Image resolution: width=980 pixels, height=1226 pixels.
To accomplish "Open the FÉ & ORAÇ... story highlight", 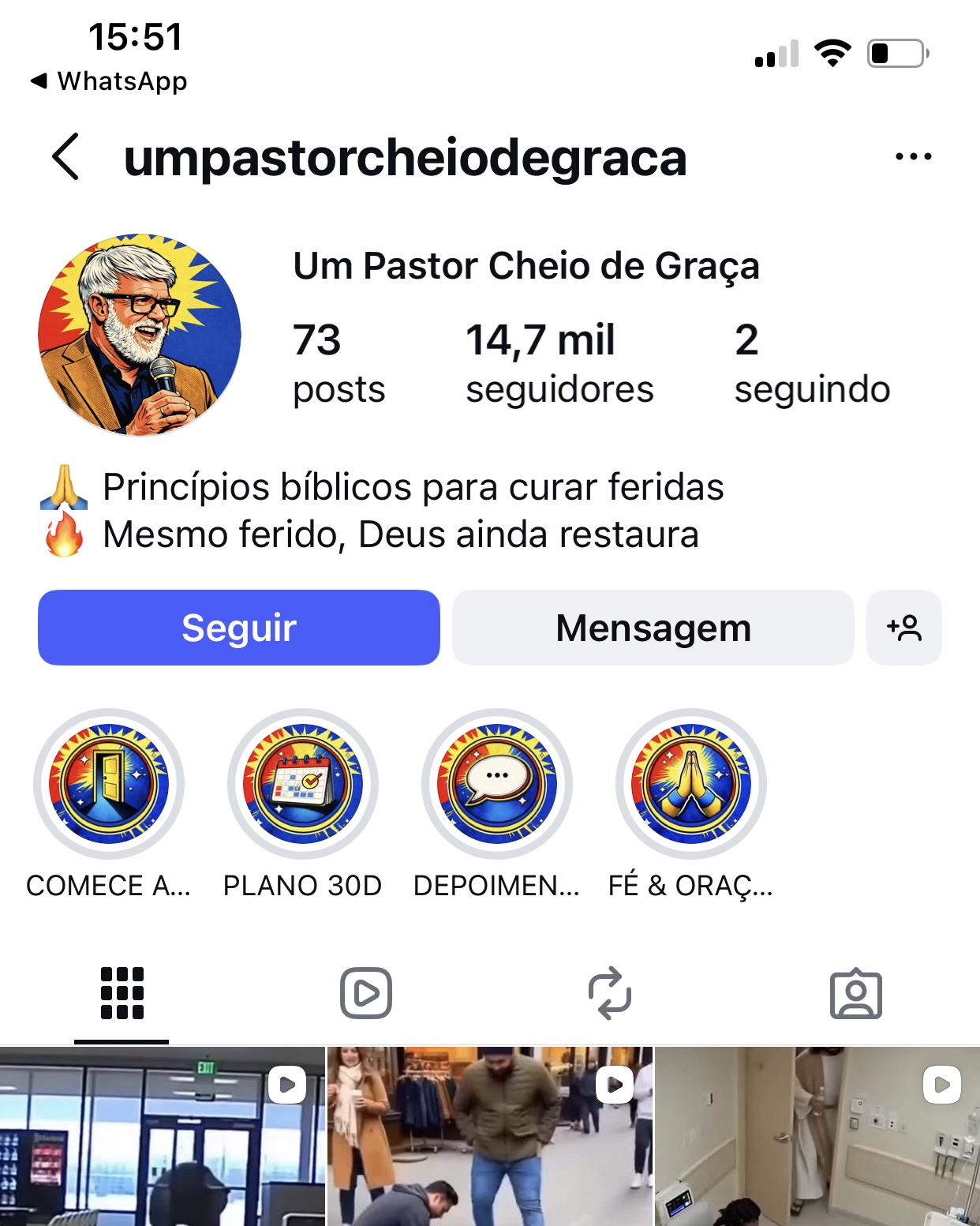I will pyautogui.click(x=692, y=783).
